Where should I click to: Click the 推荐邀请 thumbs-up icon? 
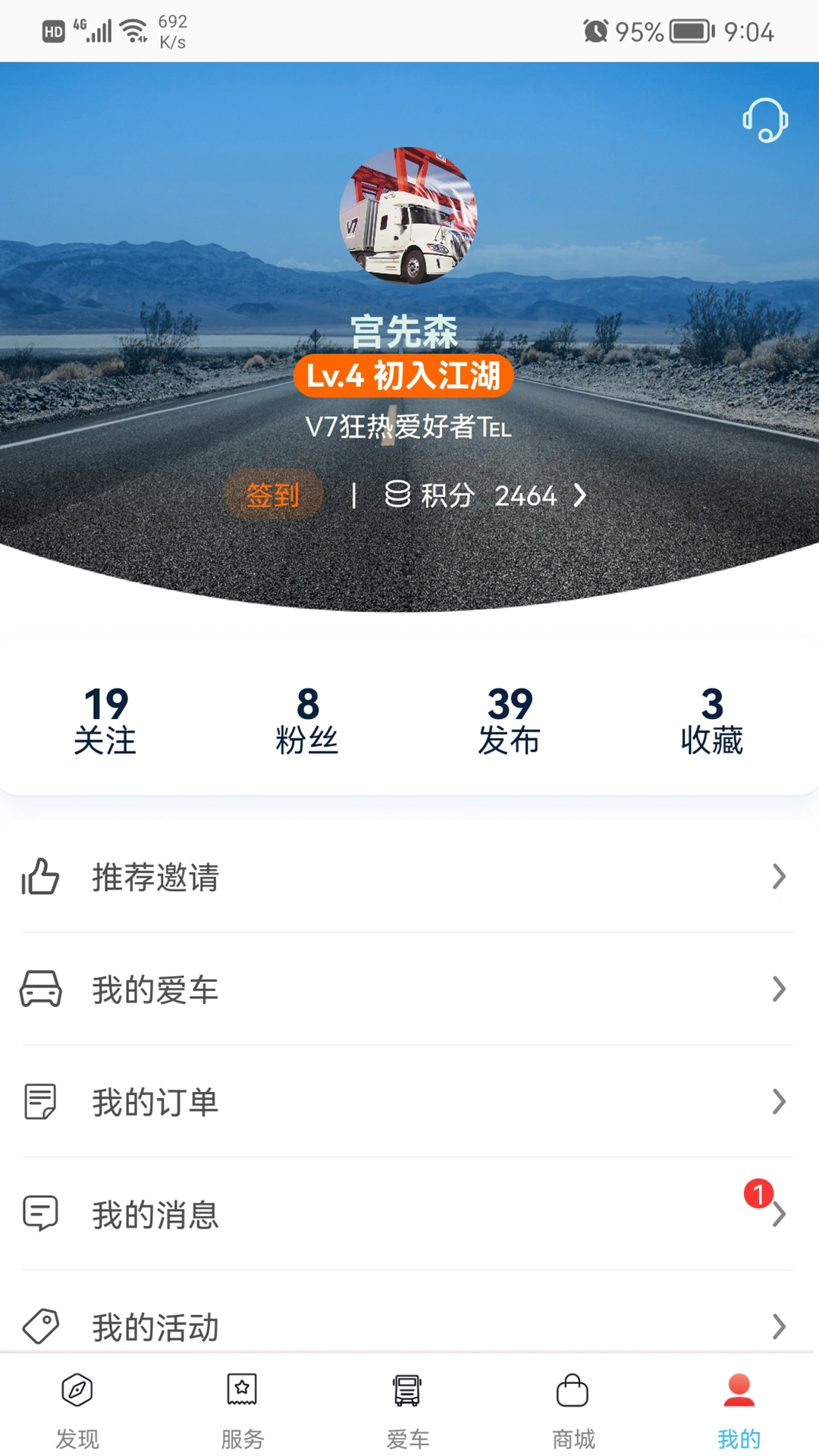[41, 878]
